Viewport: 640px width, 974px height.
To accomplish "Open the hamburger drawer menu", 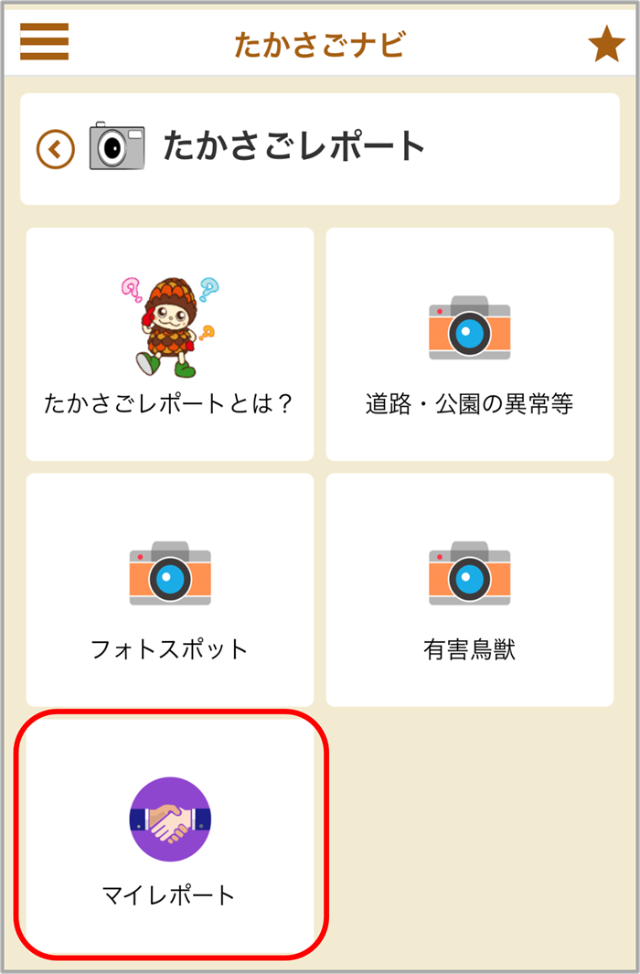I will (44, 42).
